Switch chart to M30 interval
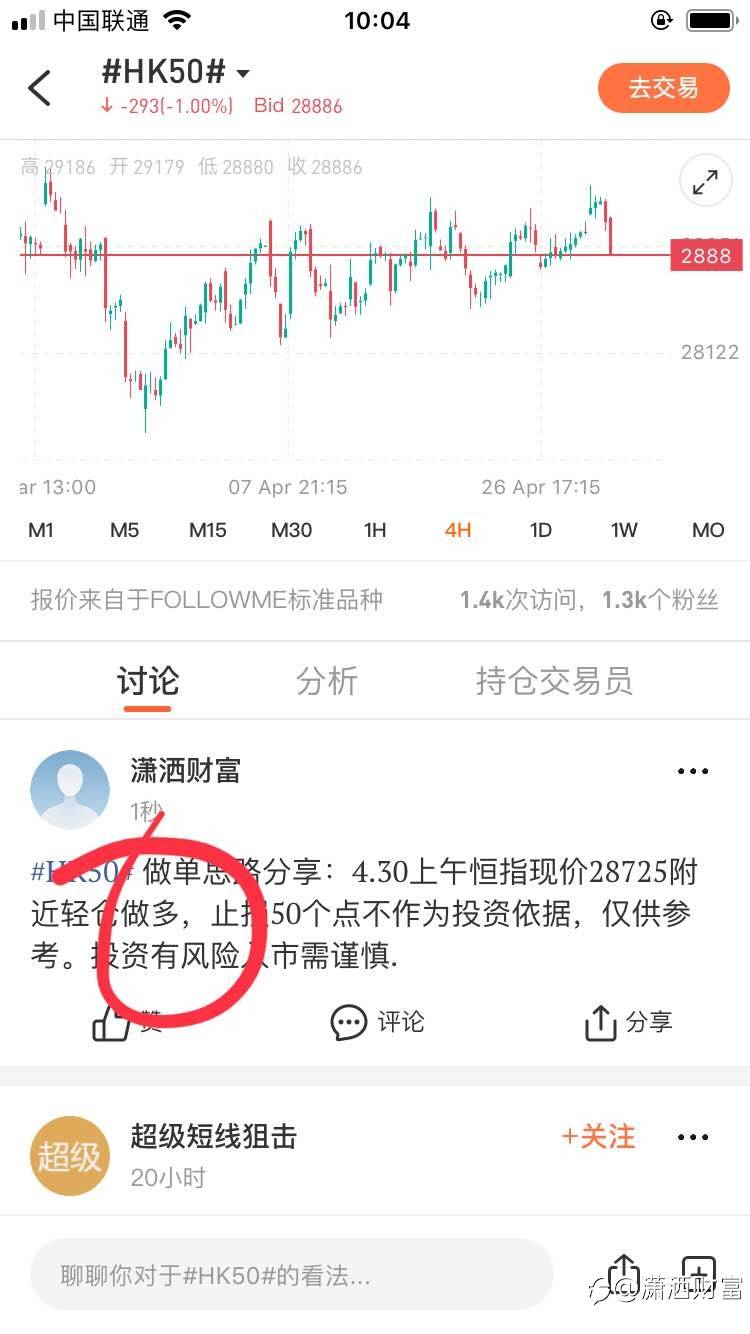 click(x=291, y=530)
